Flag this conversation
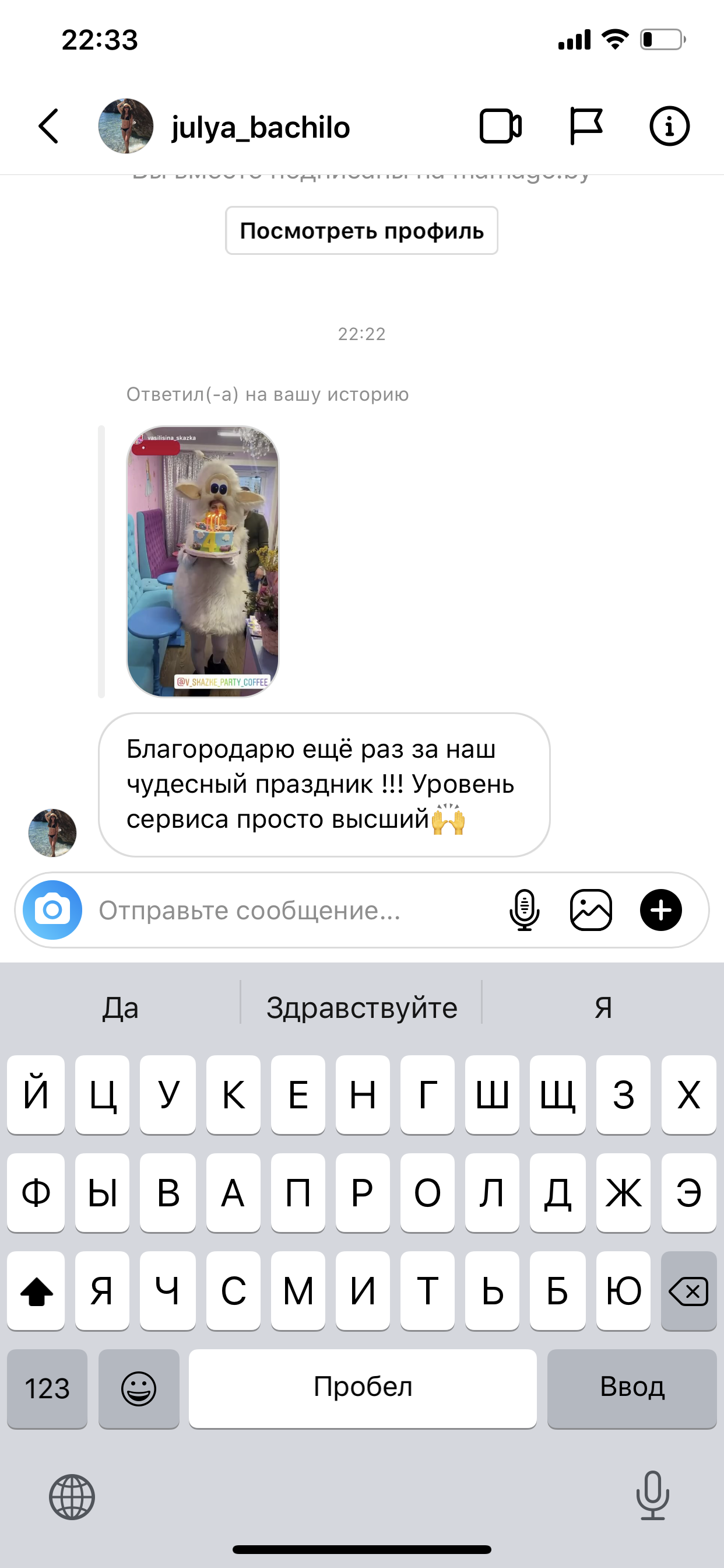 [x=585, y=127]
